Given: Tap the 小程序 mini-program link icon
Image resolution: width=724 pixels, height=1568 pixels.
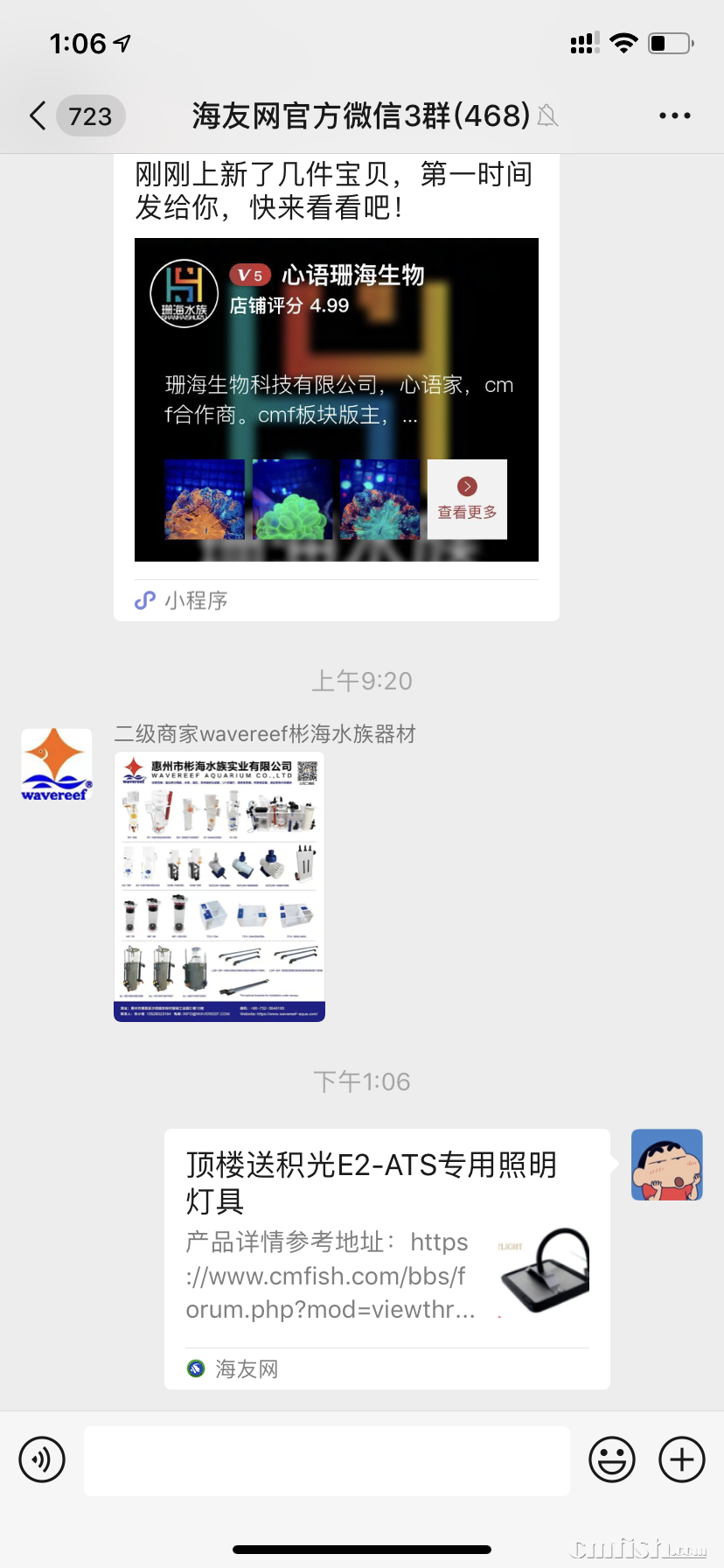Looking at the screenshot, I should [145, 600].
